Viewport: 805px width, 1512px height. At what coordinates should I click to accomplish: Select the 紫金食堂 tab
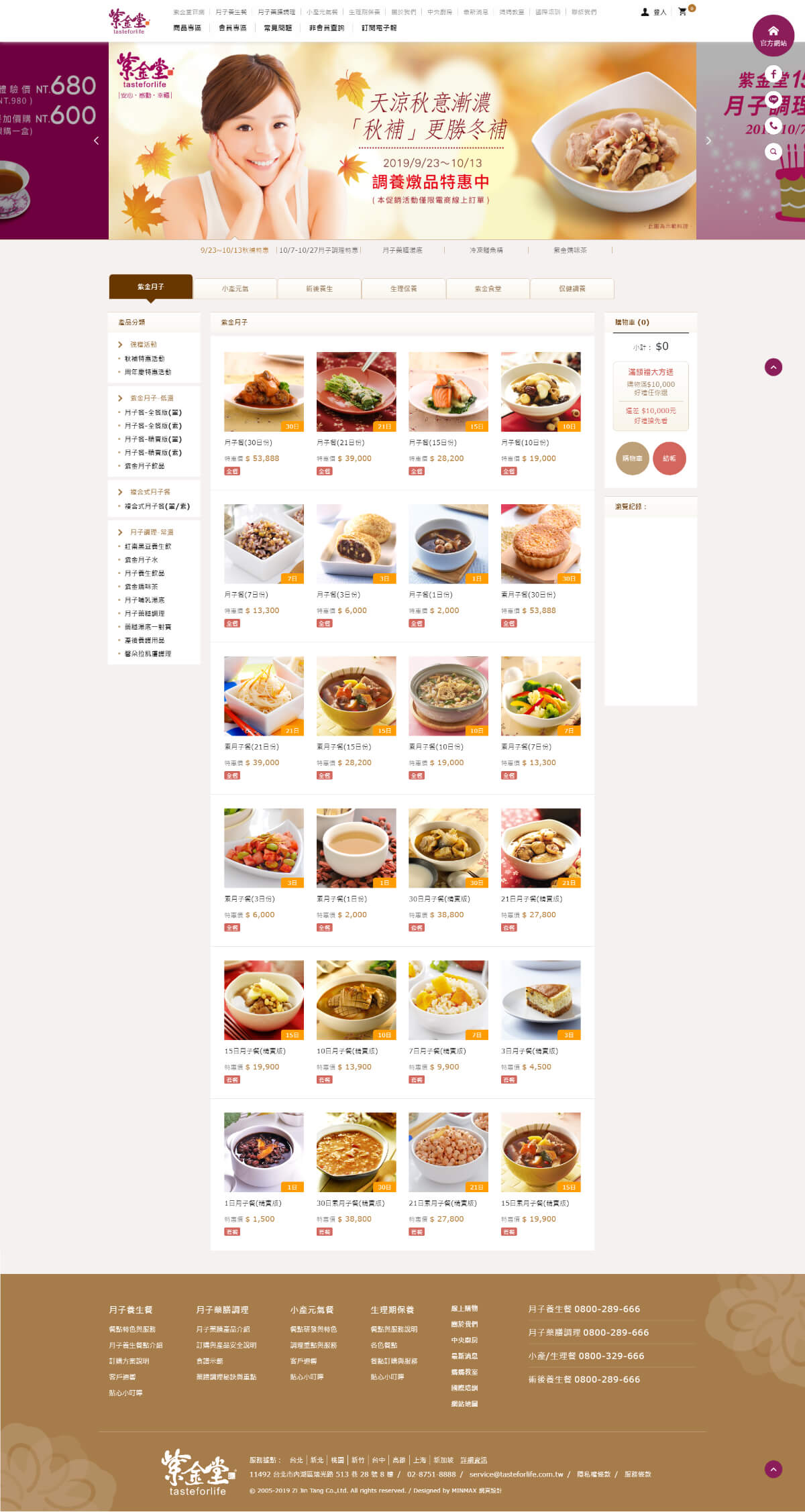point(488,289)
